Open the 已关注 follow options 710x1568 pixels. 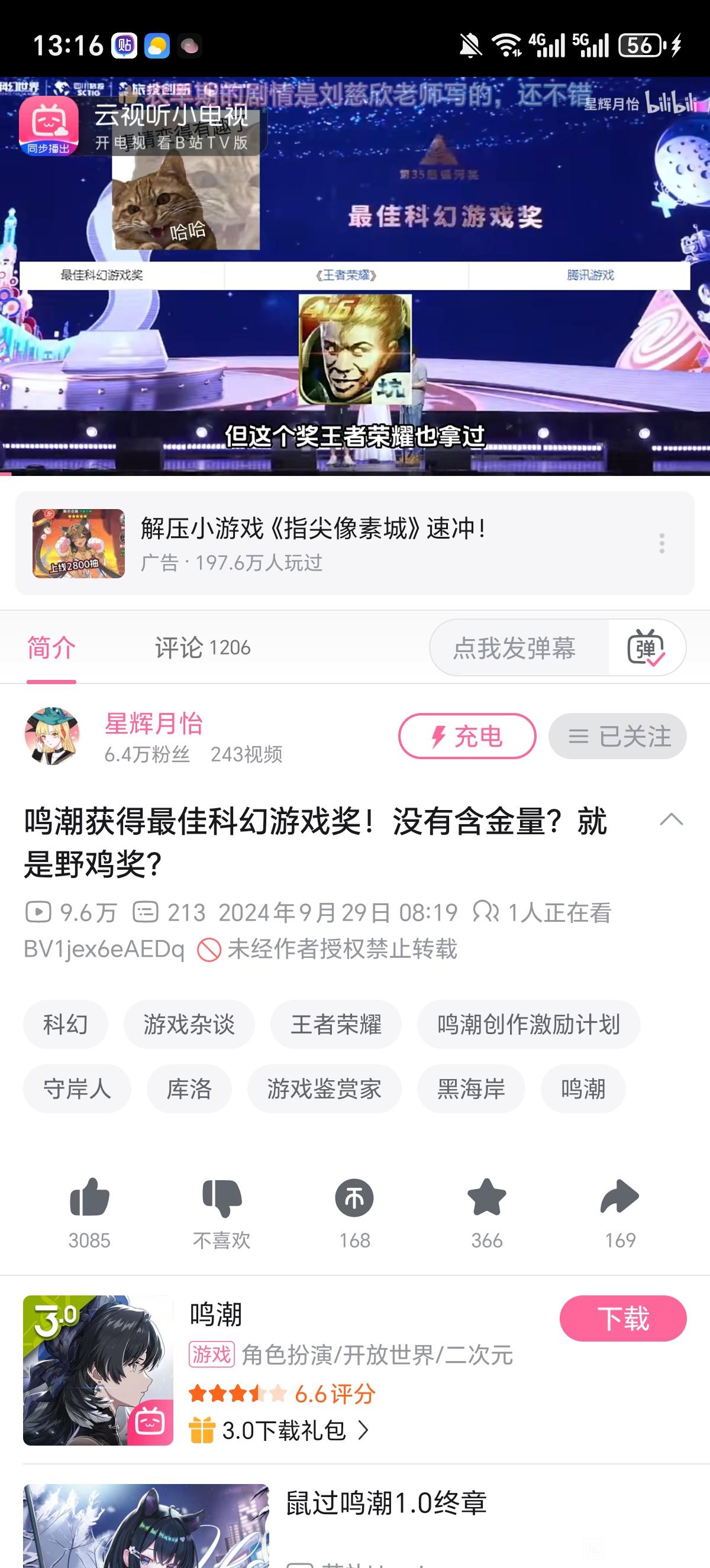618,736
